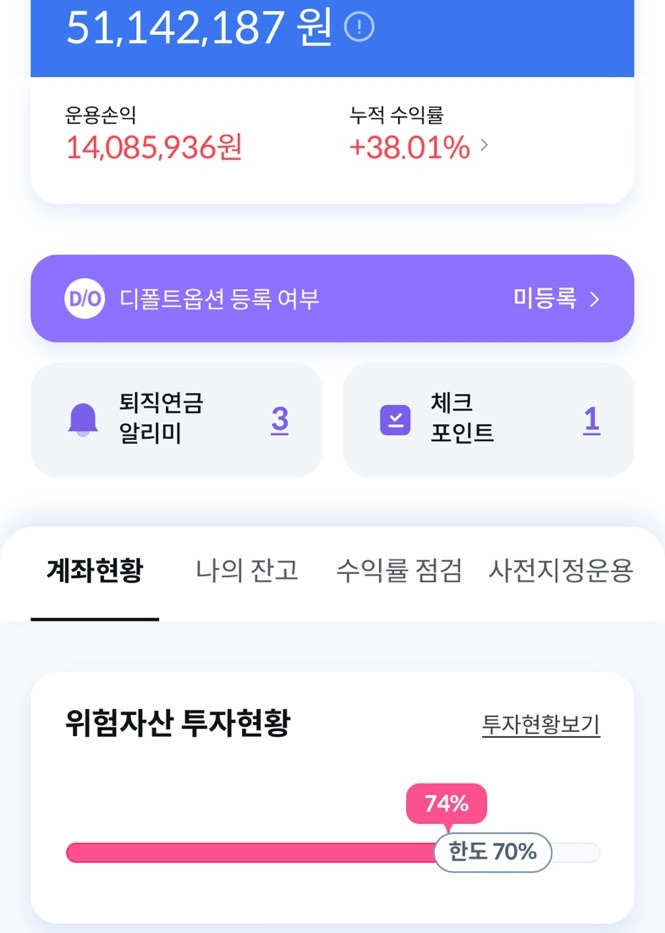Select the 계좌현황 tab

(x=95, y=570)
